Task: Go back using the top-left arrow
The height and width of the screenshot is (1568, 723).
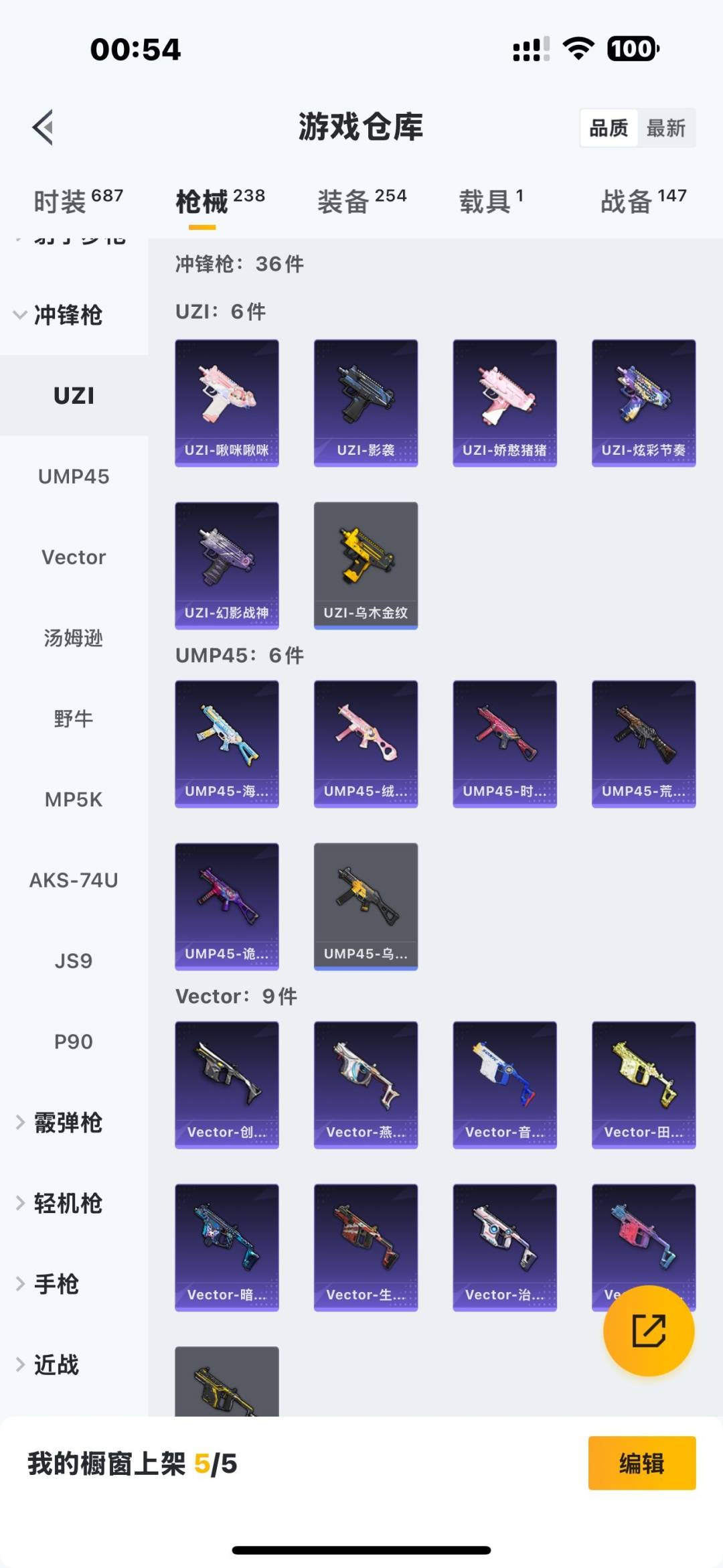Action: point(44,127)
